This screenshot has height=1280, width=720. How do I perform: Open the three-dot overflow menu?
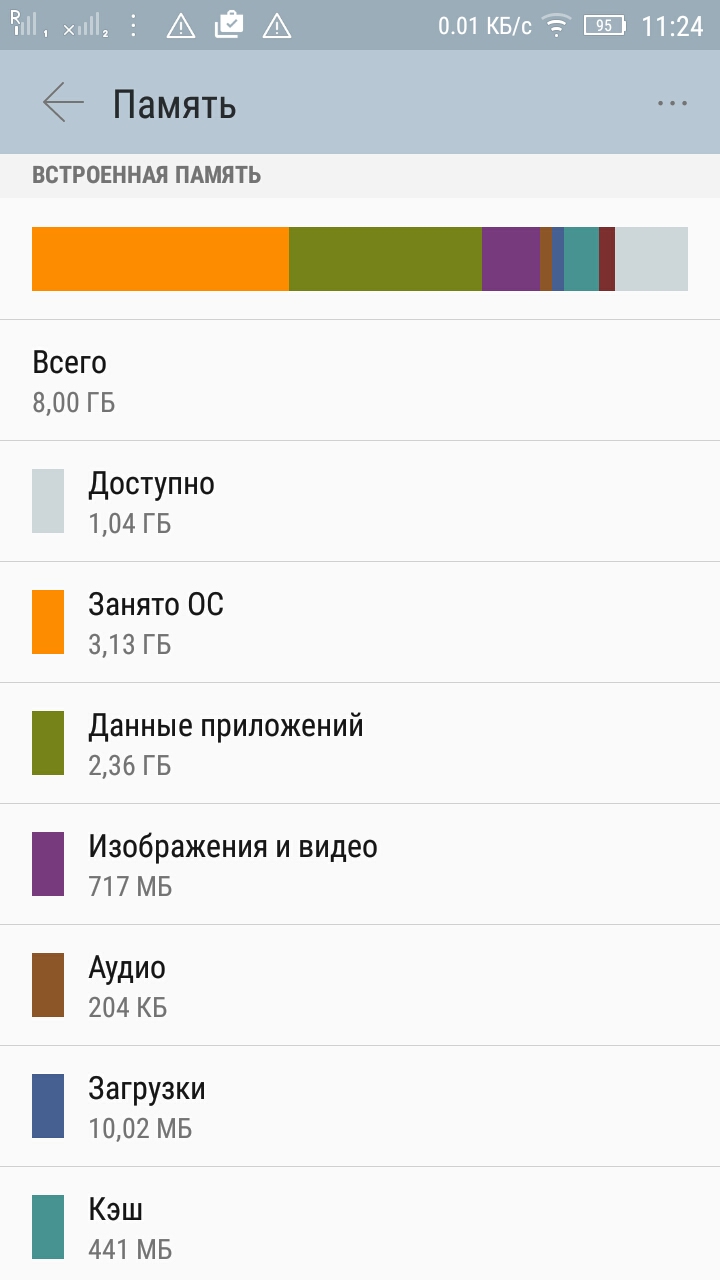672,103
